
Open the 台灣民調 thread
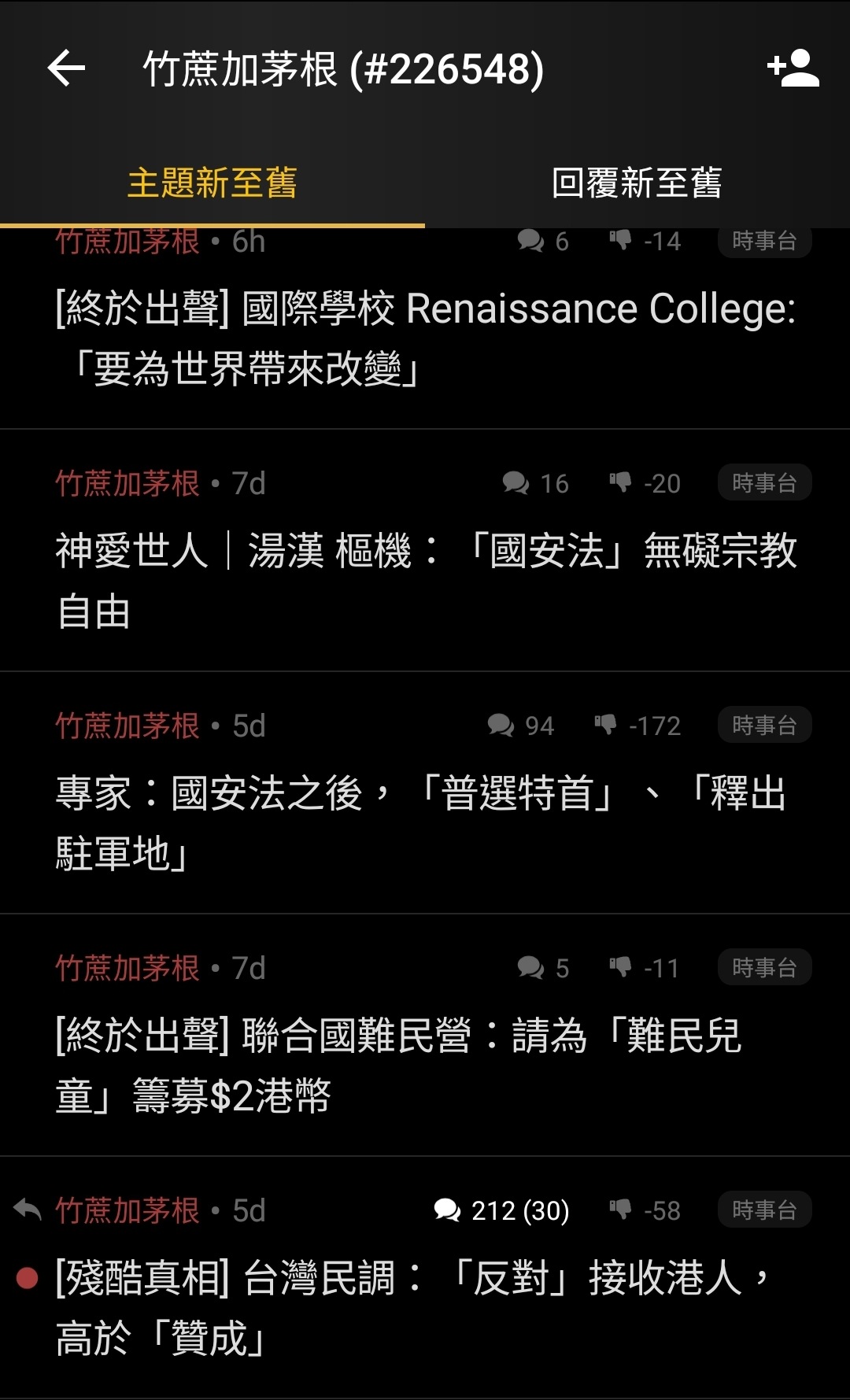[425, 1277]
